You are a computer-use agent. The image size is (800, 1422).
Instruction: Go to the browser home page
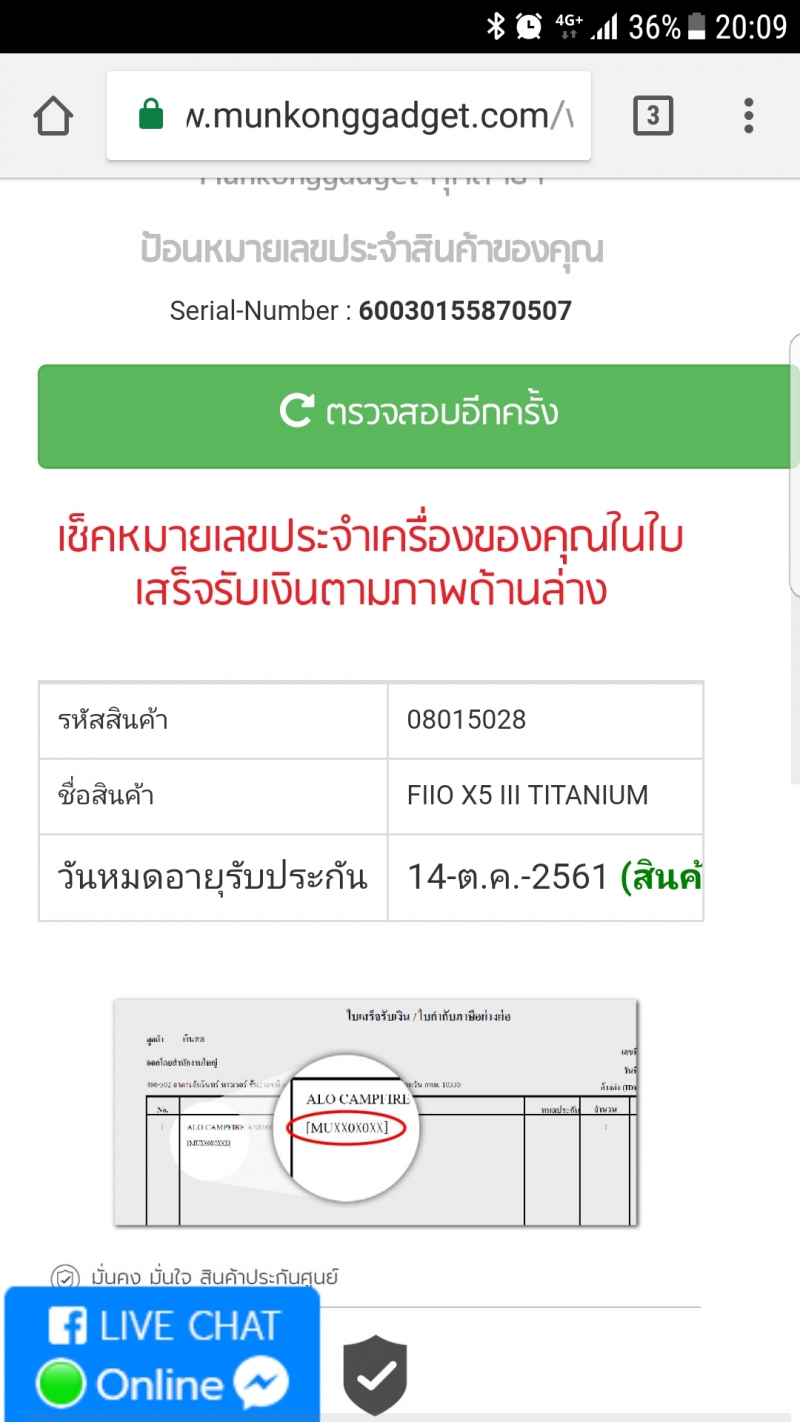point(53,117)
